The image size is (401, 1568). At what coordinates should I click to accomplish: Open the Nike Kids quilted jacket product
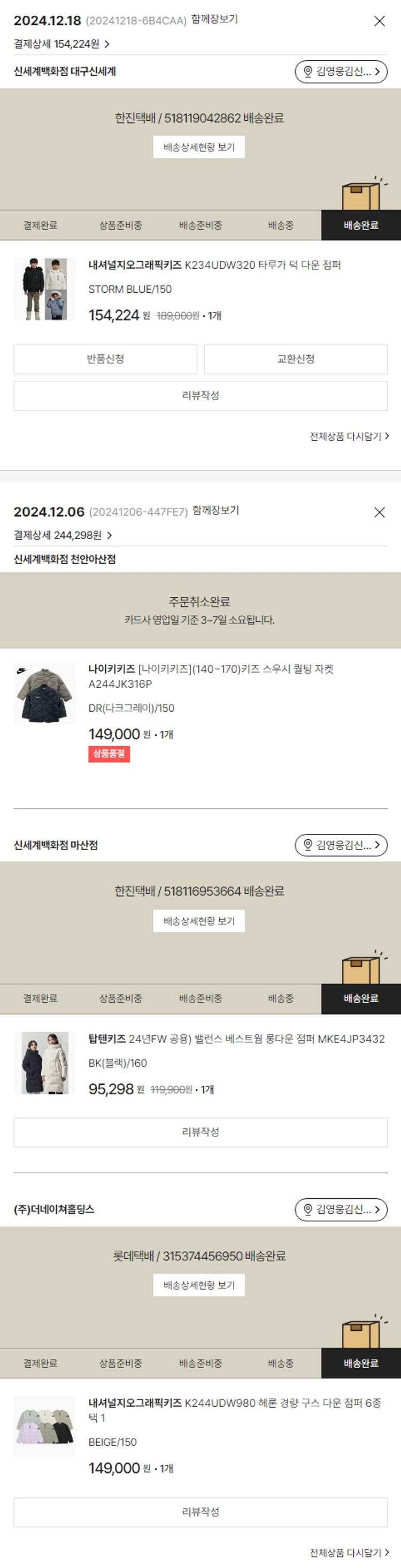tap(210, 676)
